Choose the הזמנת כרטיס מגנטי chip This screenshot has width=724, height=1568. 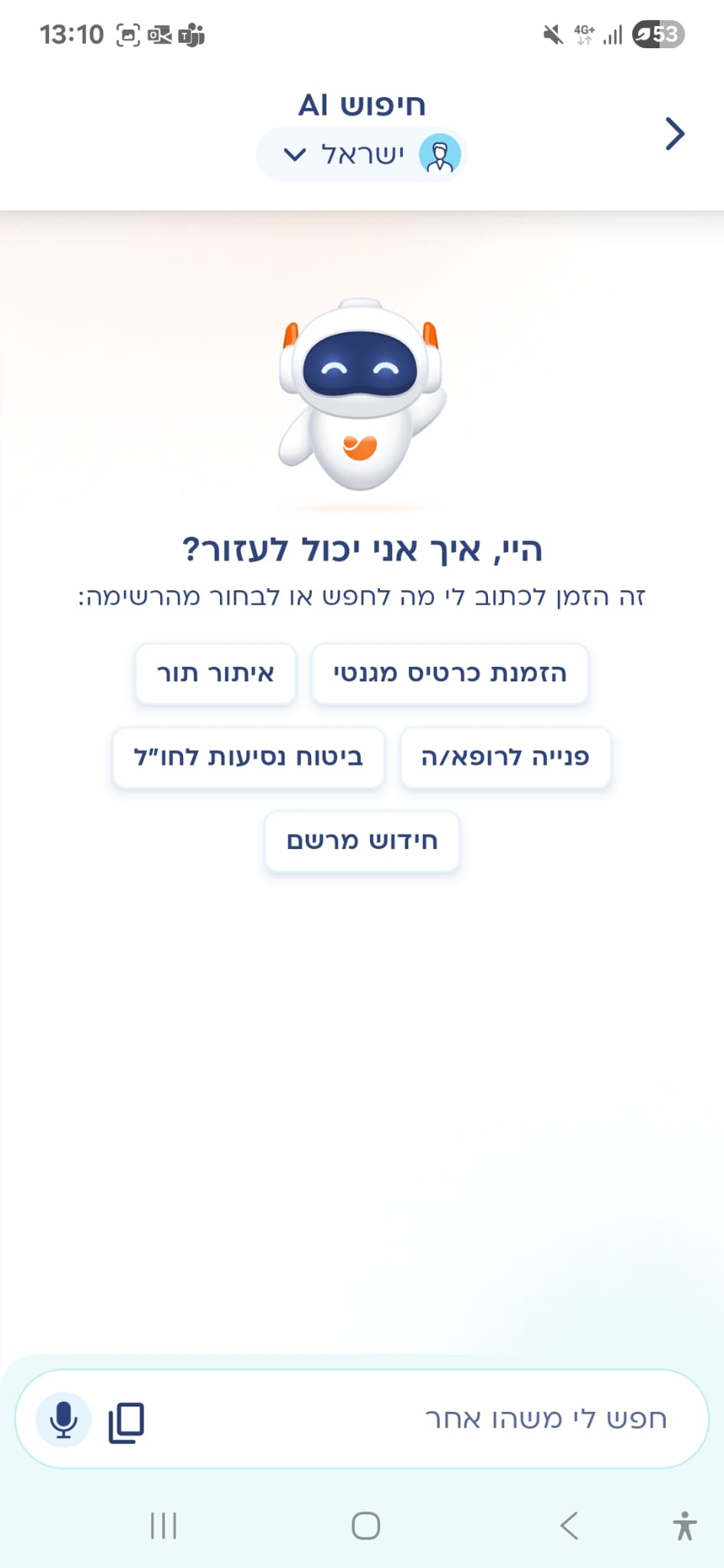click(x=450, y=674)
